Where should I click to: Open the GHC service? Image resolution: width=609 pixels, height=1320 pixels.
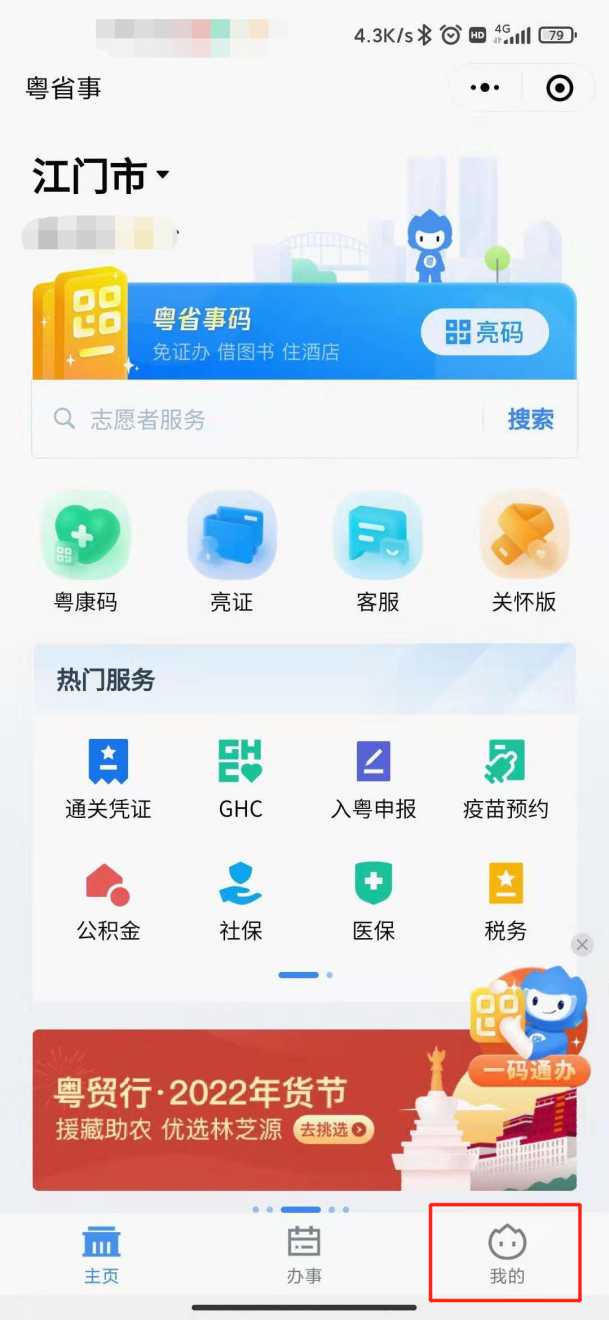coord(240,779)
